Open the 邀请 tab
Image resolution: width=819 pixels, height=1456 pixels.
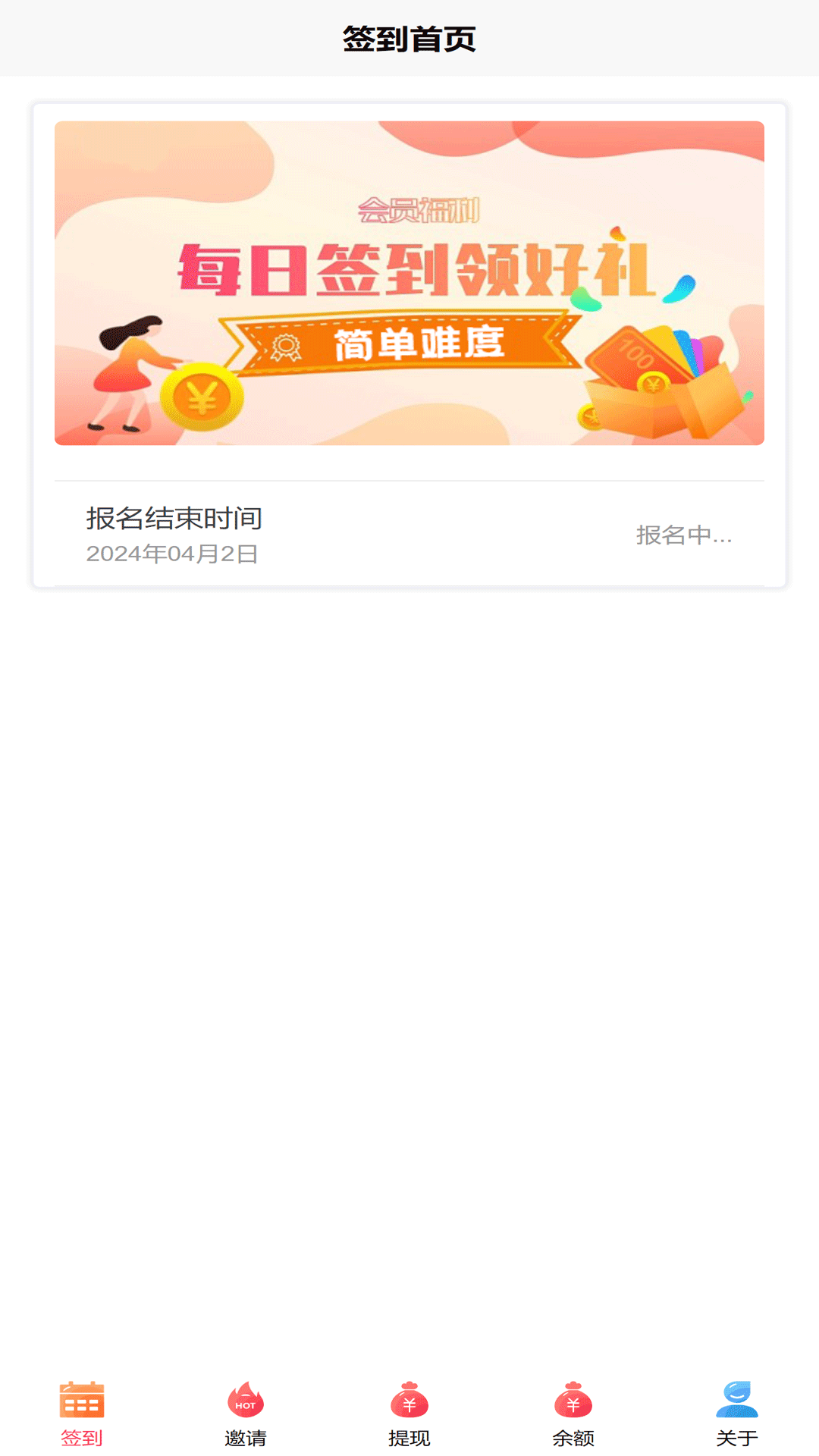246,1414
